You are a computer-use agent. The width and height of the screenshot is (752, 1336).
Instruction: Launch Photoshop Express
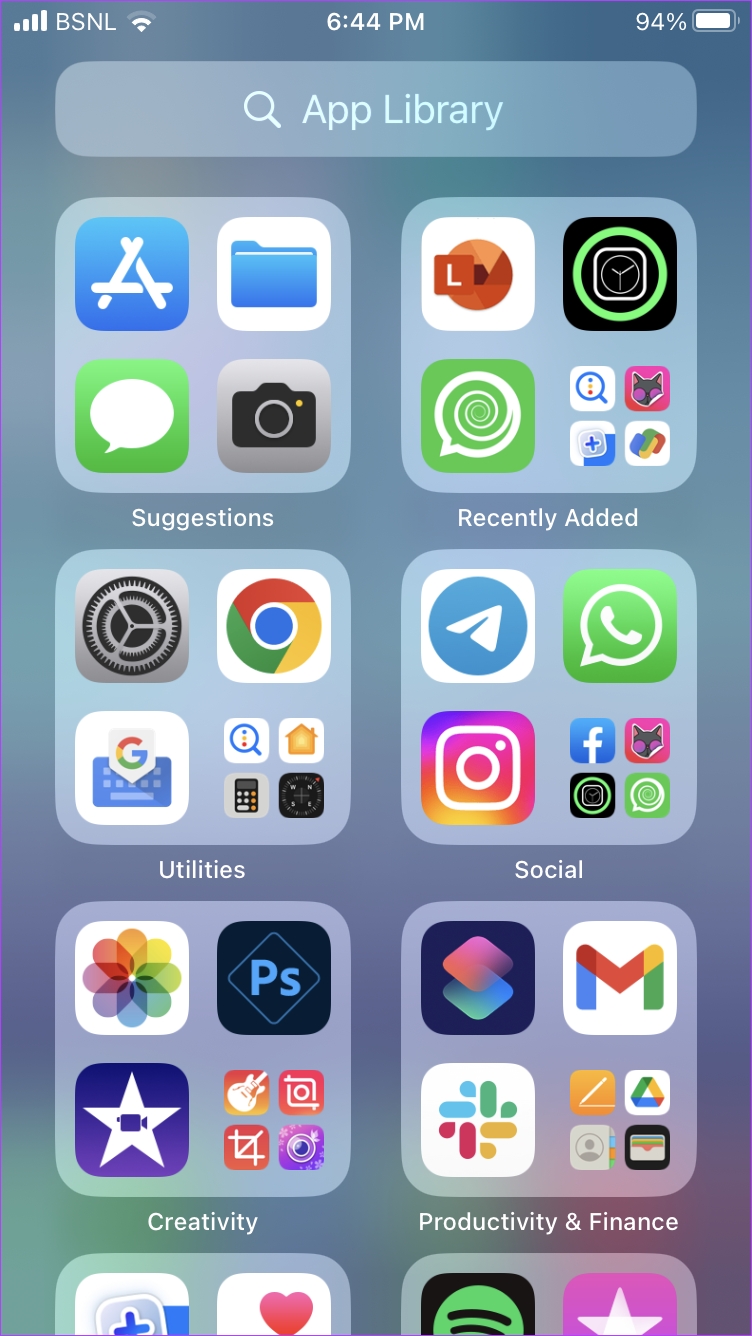274,978
